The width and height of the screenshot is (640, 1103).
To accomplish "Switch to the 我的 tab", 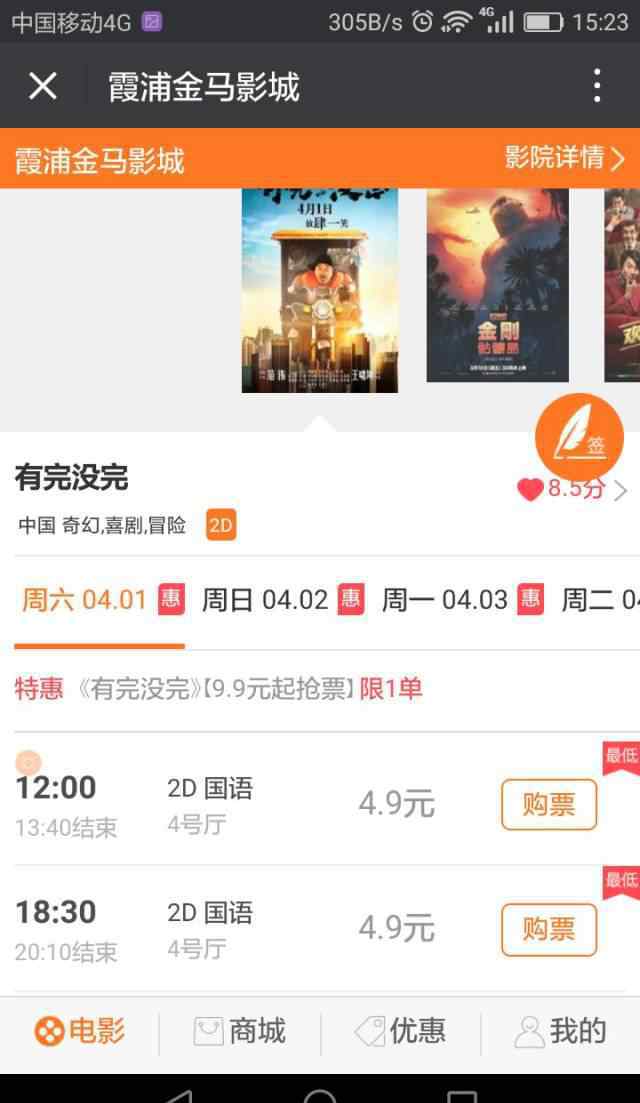I will click(x=560, y=1031).
